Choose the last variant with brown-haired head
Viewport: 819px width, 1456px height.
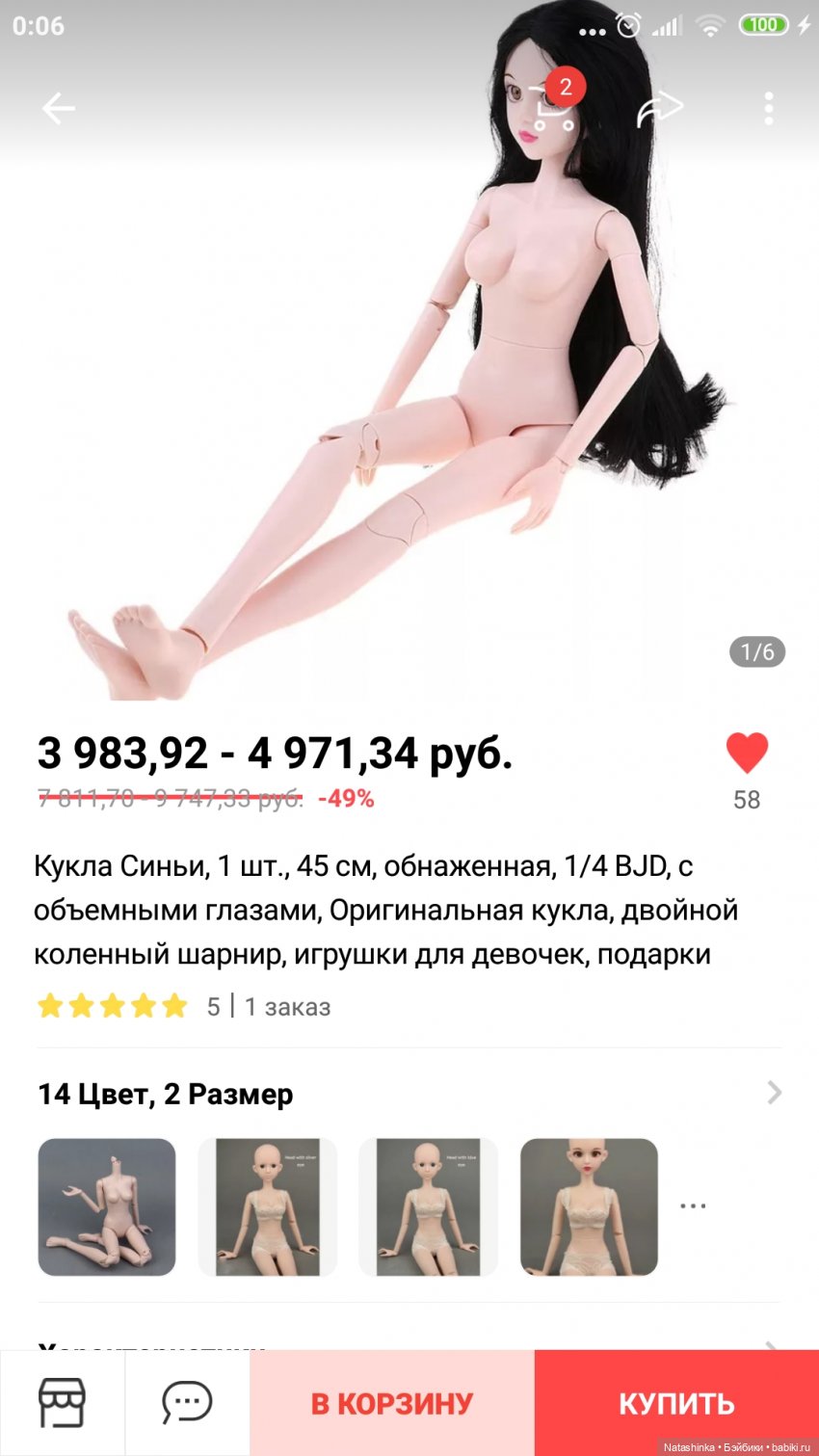tap(589, 1206)
